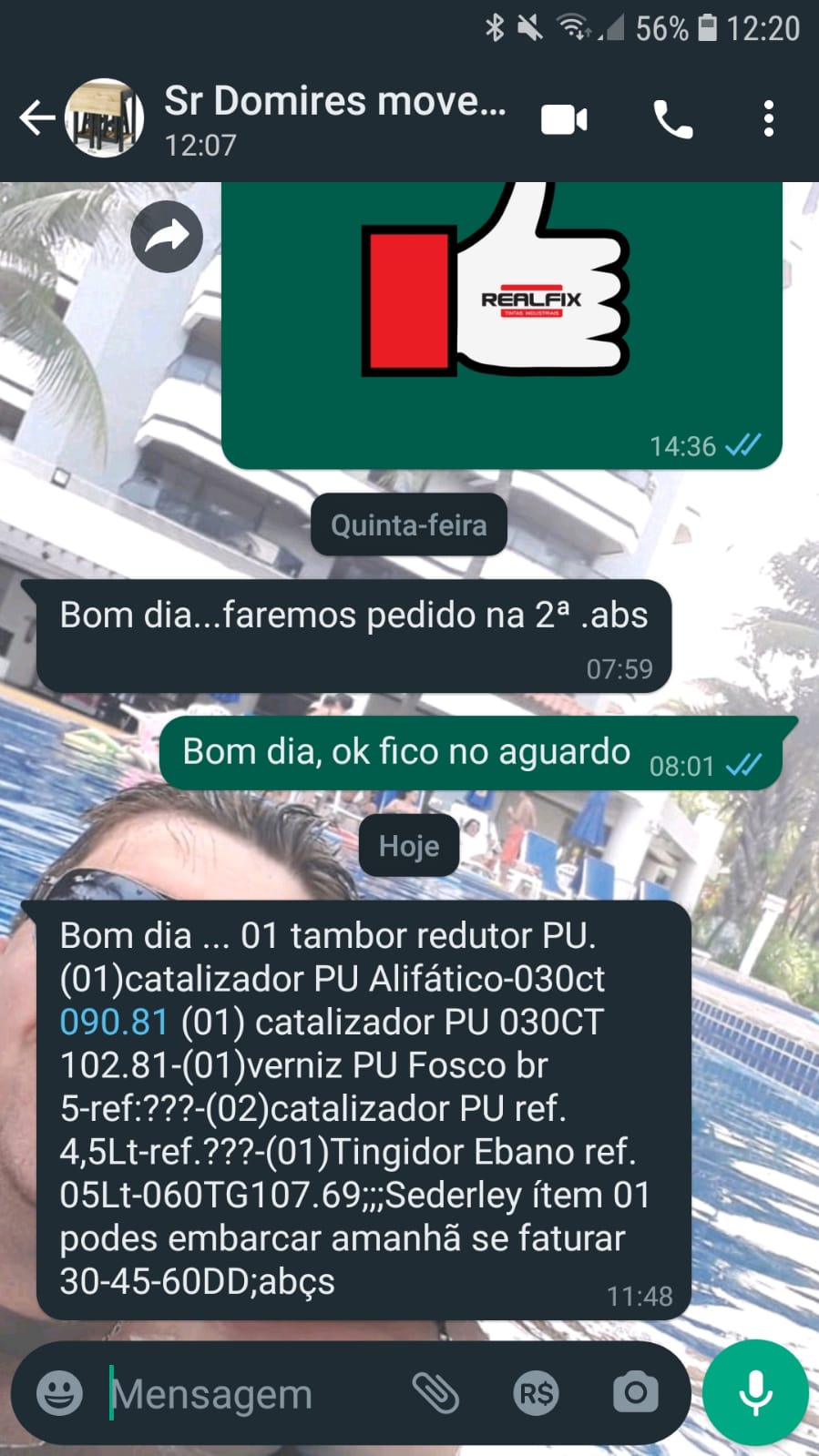Start a voice call with Sr Domires
The height and width of the screenshot is (1456, 819).
673,120
